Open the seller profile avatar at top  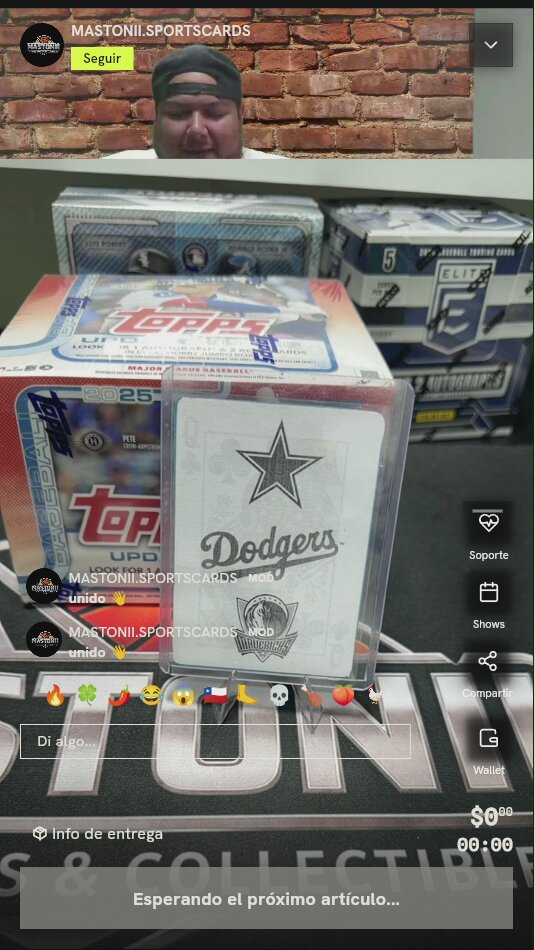click(x=41, y=45)
